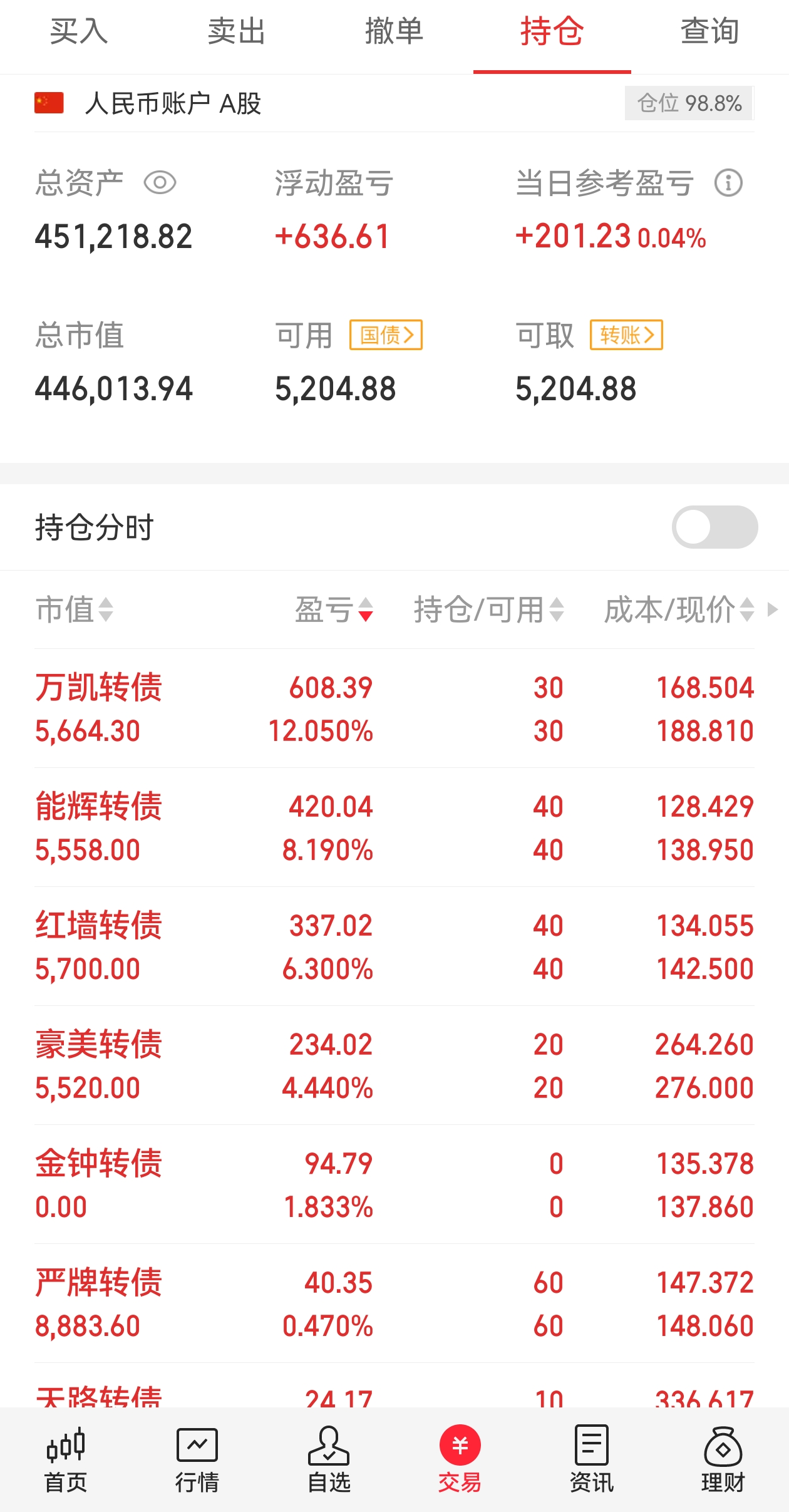Sort holdings by 市值
The height and width of the screenshot is (1512, 789).
[74, 609]
